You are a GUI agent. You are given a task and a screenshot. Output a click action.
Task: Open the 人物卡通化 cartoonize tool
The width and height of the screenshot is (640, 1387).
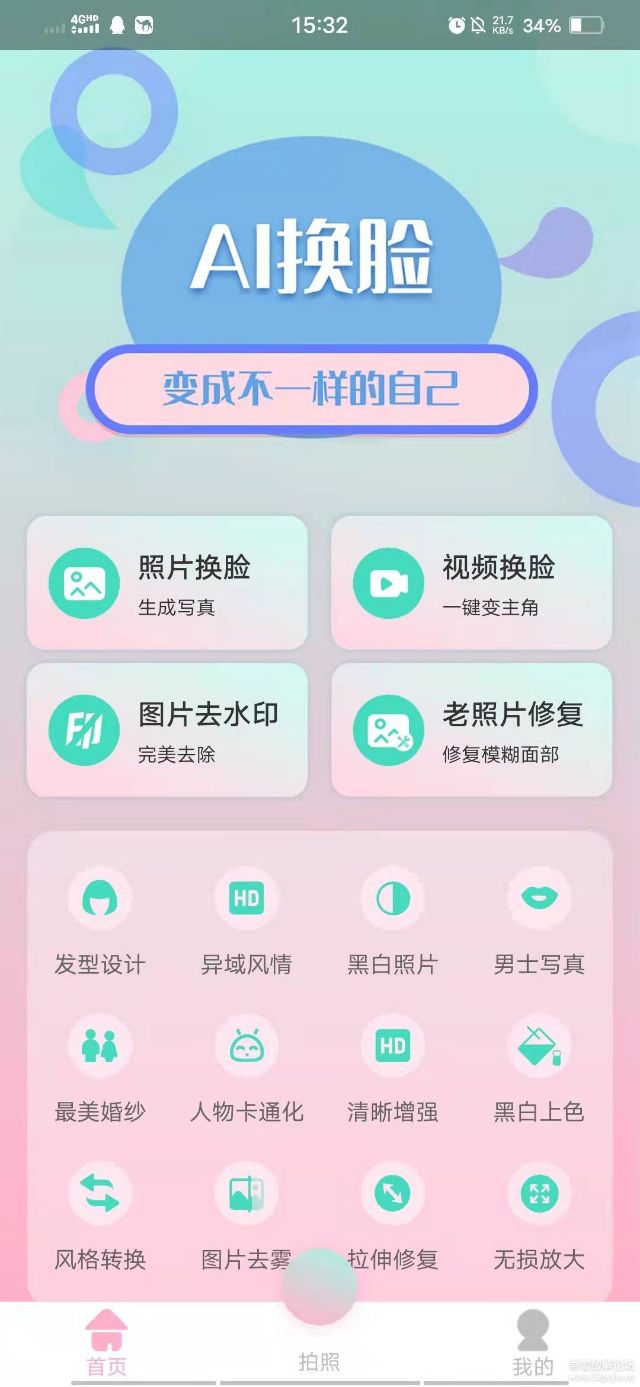pyautogui.click(x=246, y=1067)
